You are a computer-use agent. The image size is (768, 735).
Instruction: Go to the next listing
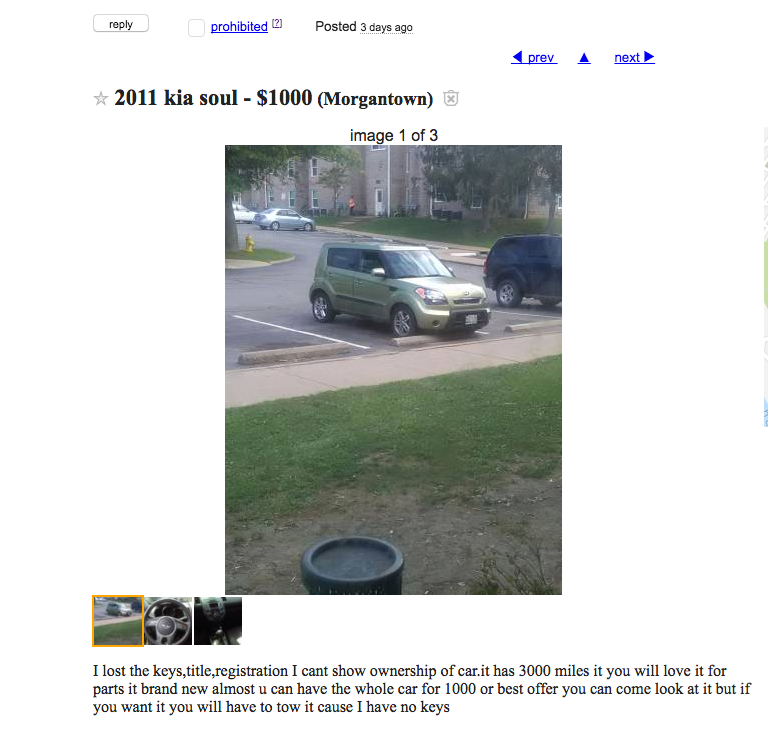[x=634, y=57]
